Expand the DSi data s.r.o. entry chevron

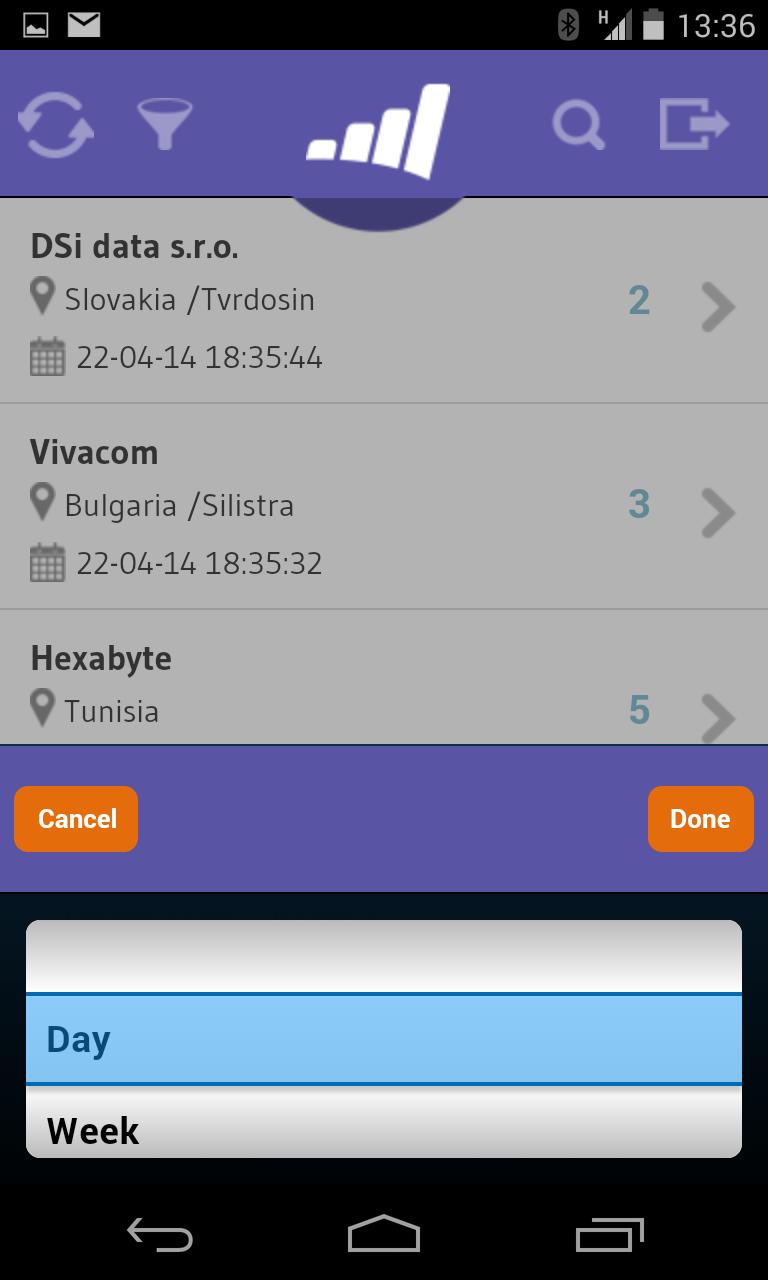[718, 307]
